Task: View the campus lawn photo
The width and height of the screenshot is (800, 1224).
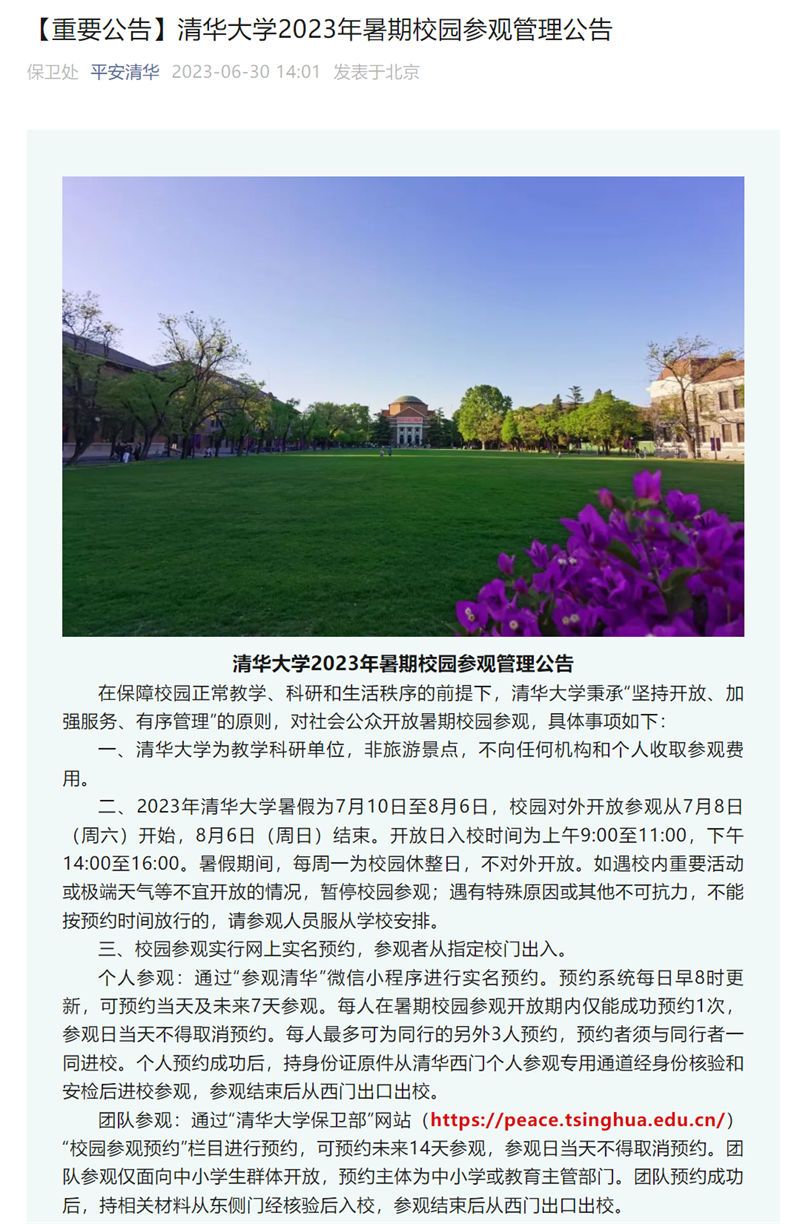Action: point(403,406)
